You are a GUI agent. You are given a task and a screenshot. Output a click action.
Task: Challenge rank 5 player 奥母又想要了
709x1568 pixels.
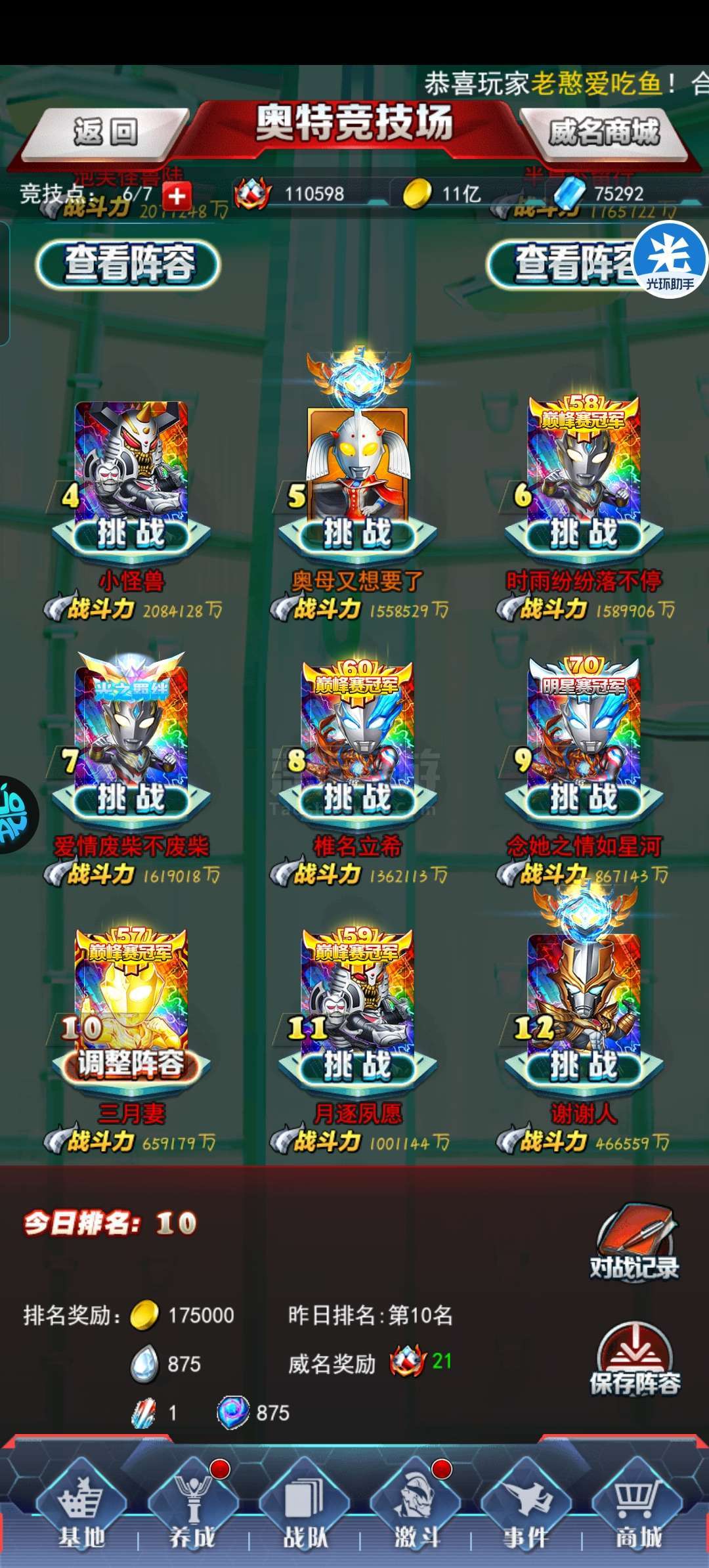(357, 534)
